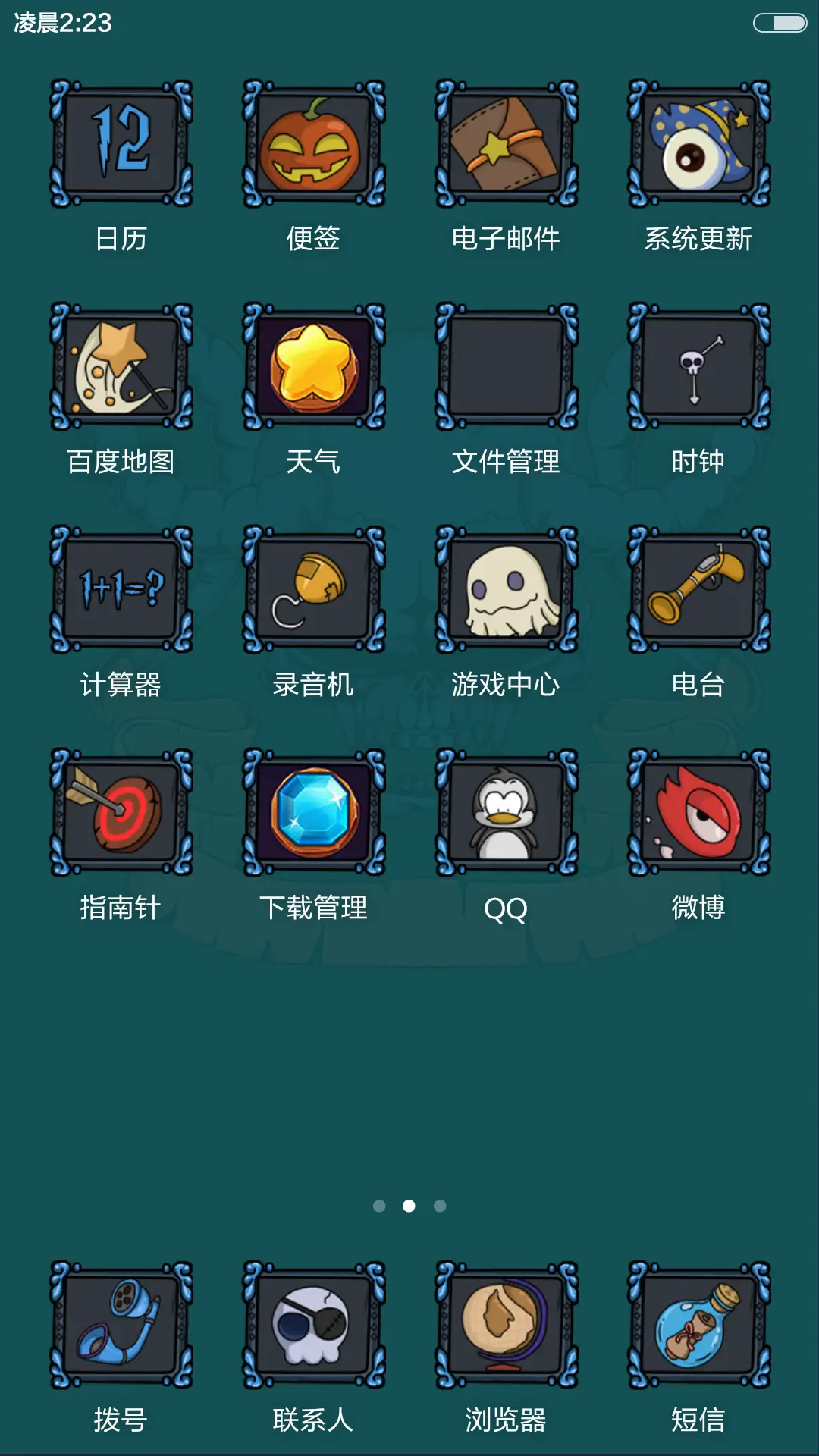Open Baidu Maps with the magic wand icon

pyautogui.click(x=121, y=368)
